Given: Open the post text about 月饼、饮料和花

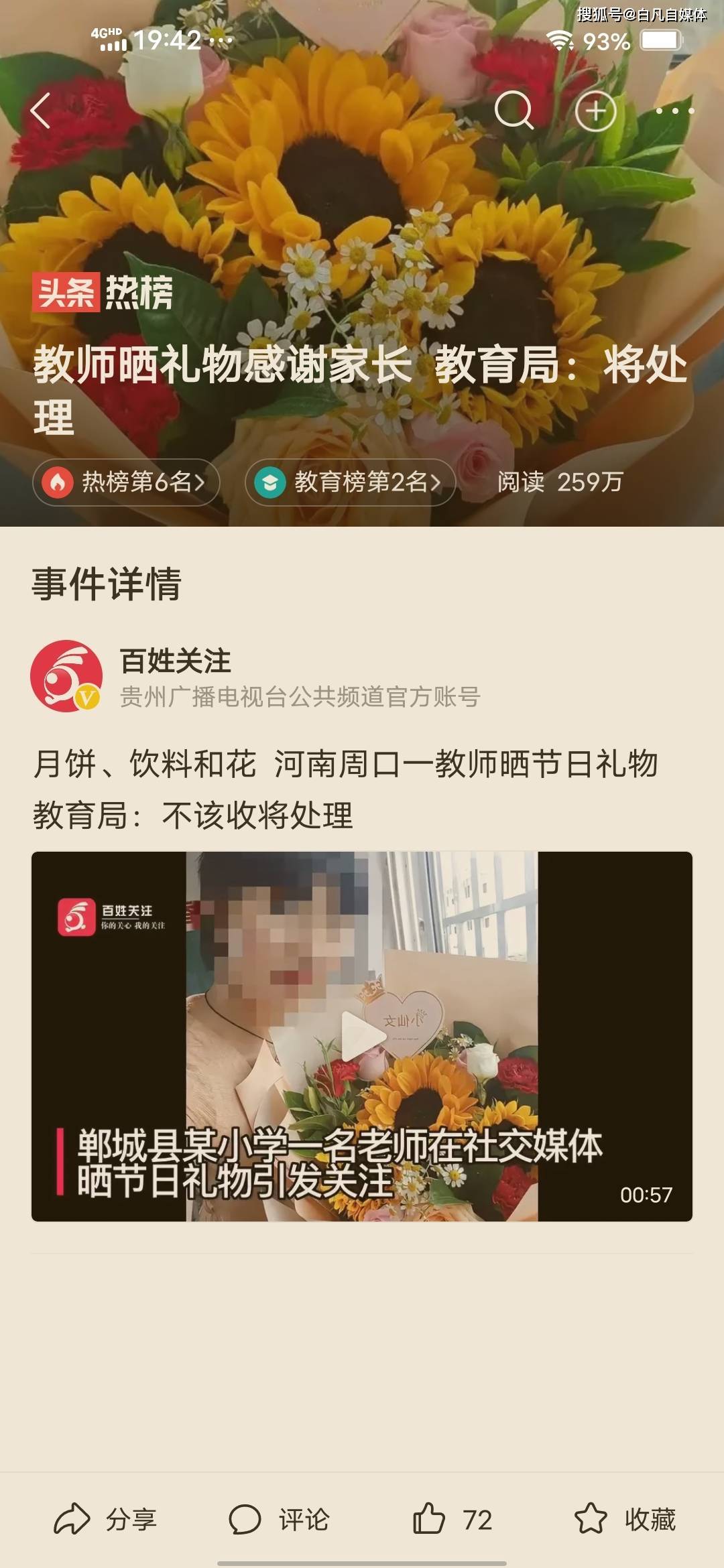Looking at the screenshot, I should (x=345, y=789).
